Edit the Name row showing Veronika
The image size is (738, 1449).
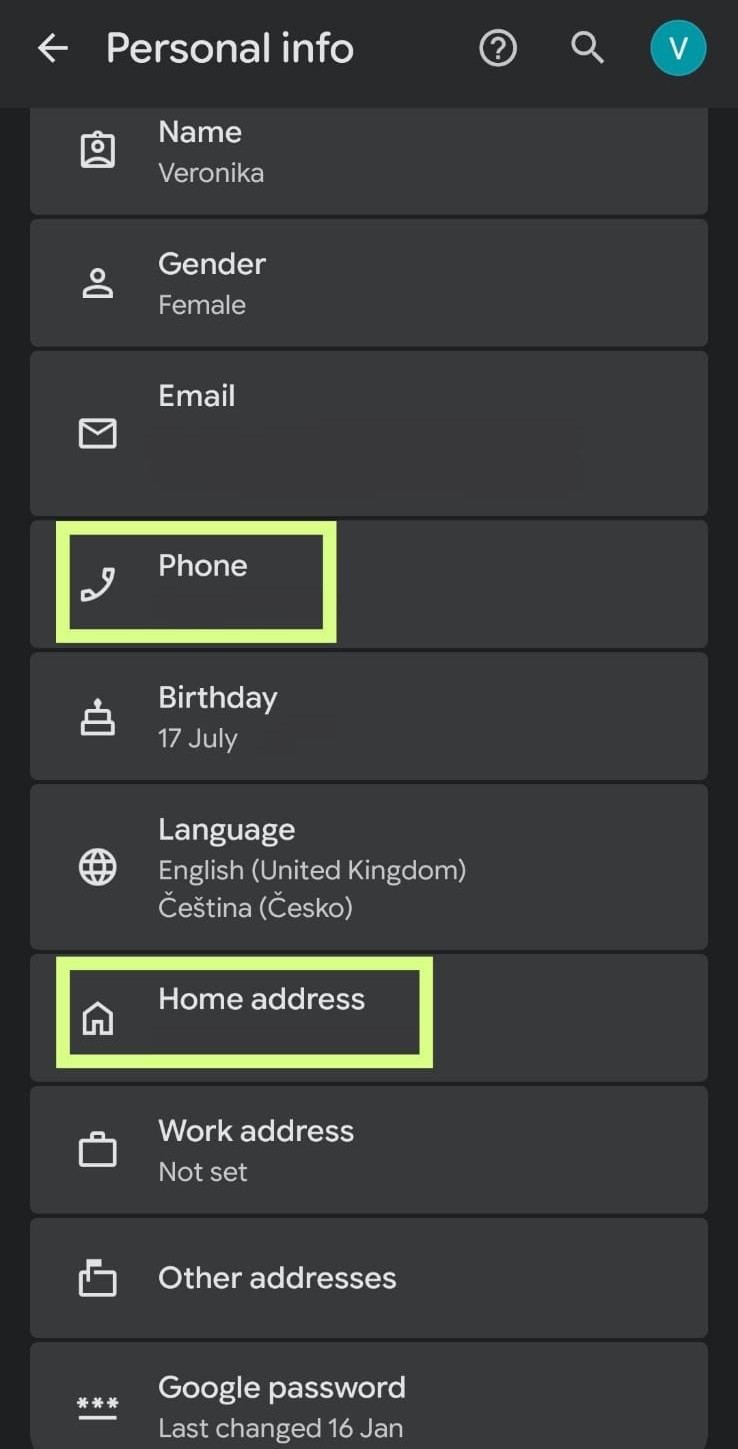pyautogui.click(x=368, y=153)
